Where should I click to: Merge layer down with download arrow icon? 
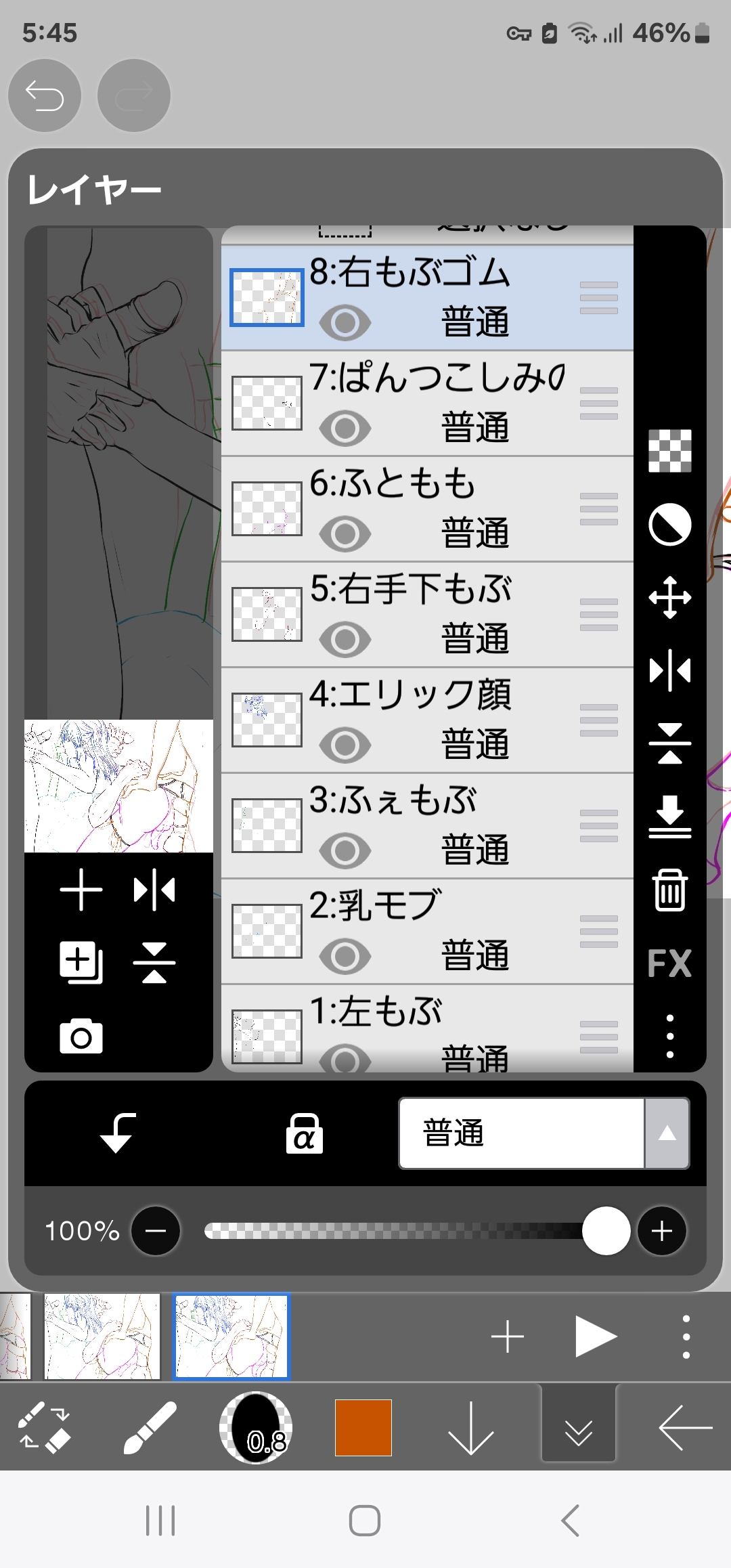coord(669,816)
